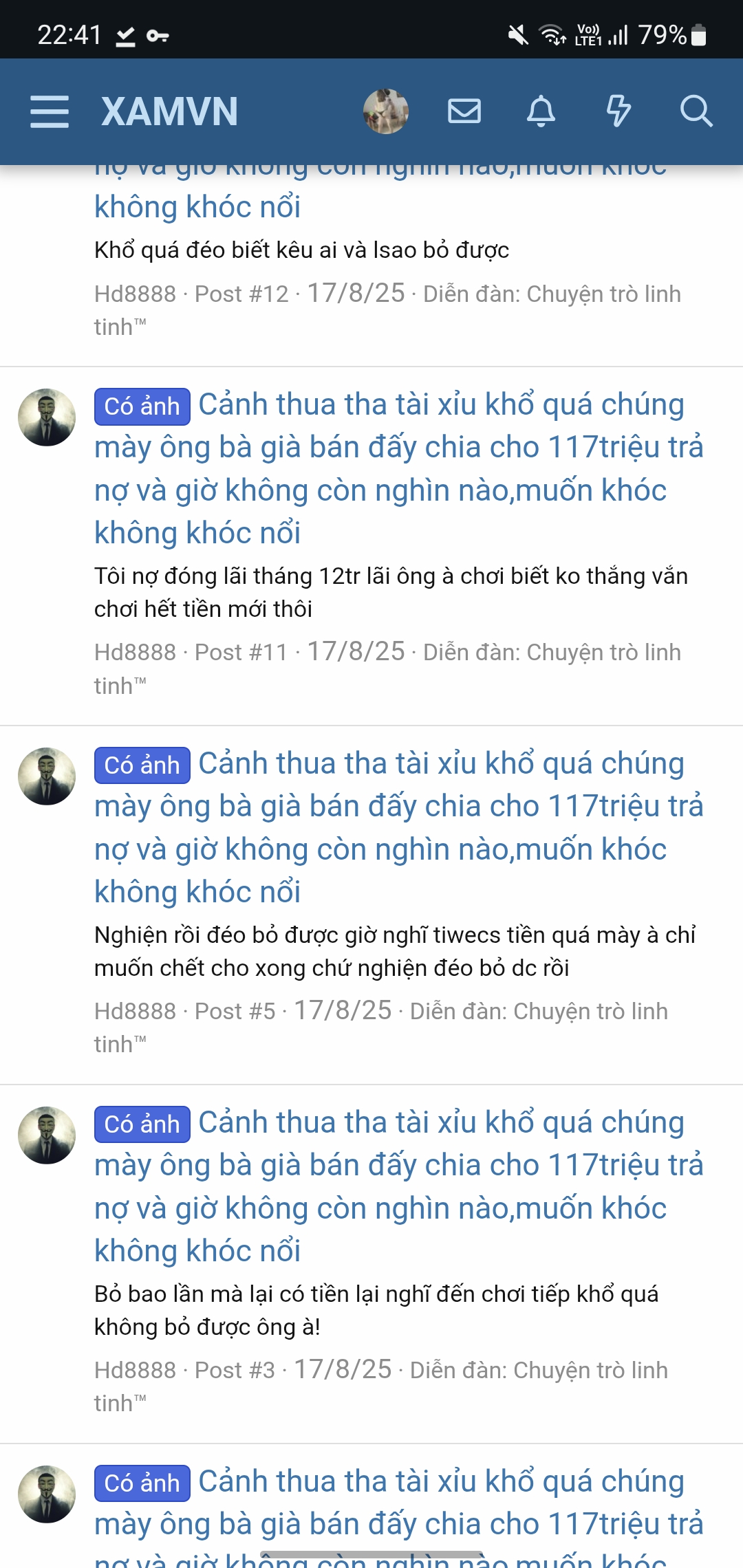Open the thread title of Post #5
Screen dimensions: 743x1568
399,828
